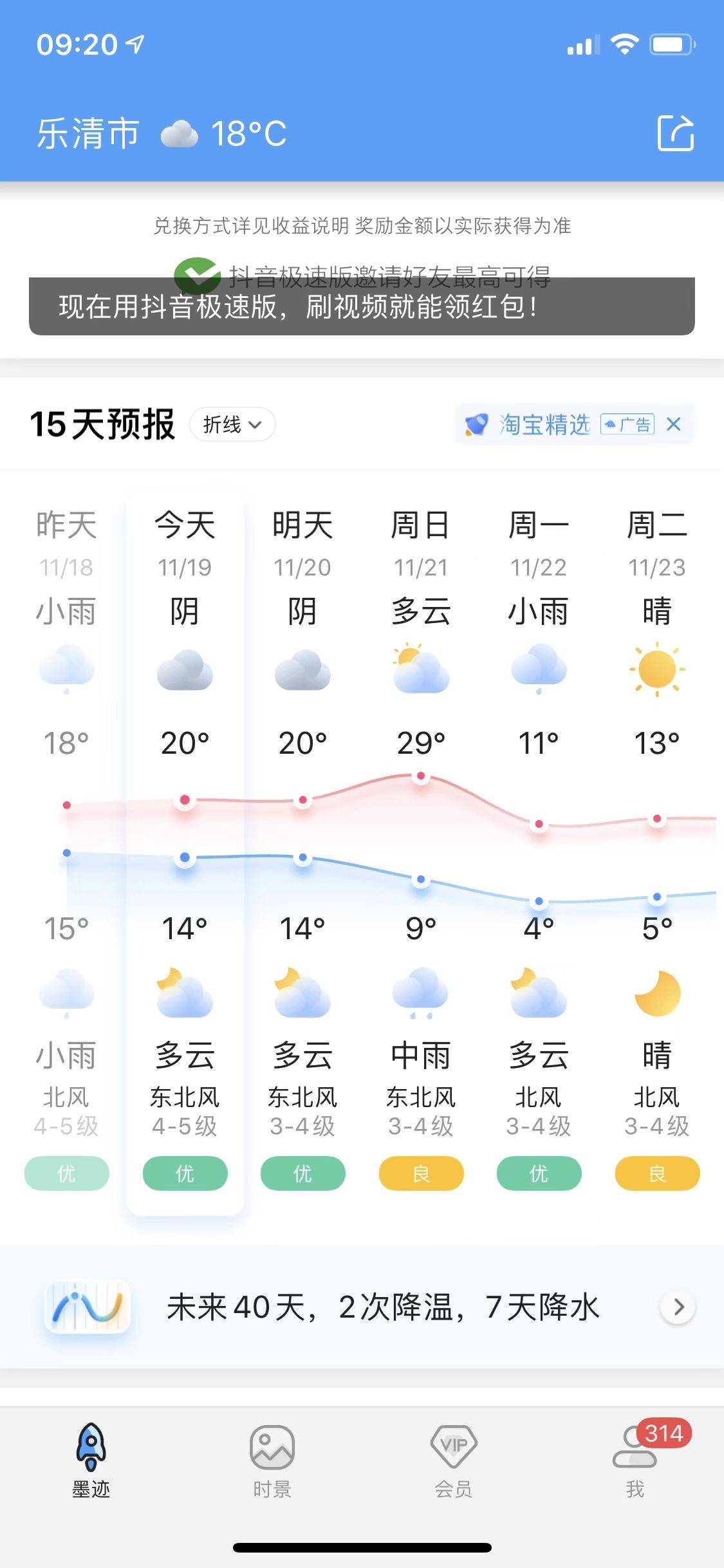Open the 淘宝精选 ad link

pyautogui.click(x=544, y=424)
